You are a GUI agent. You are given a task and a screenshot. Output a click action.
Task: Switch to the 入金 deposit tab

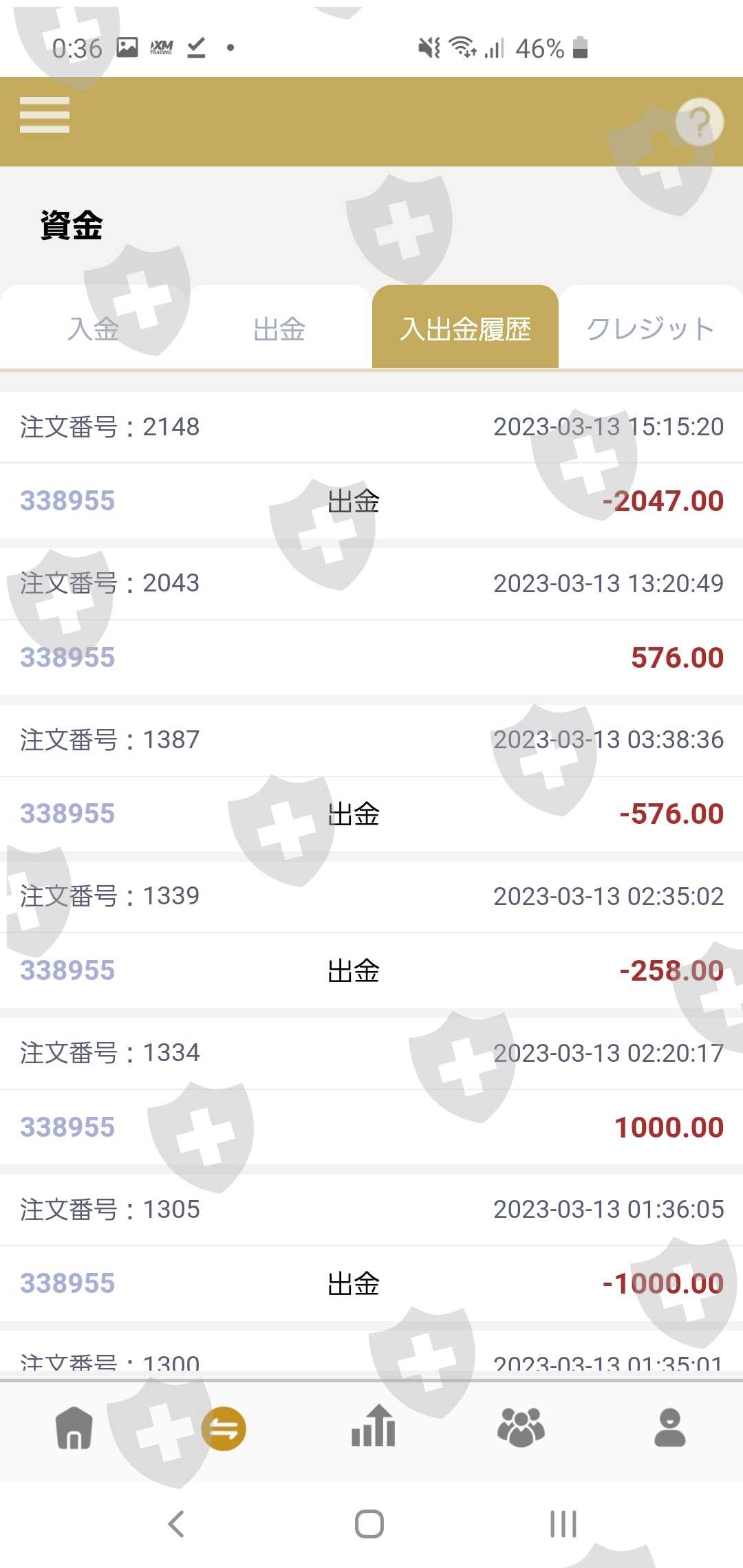(94, 329)
